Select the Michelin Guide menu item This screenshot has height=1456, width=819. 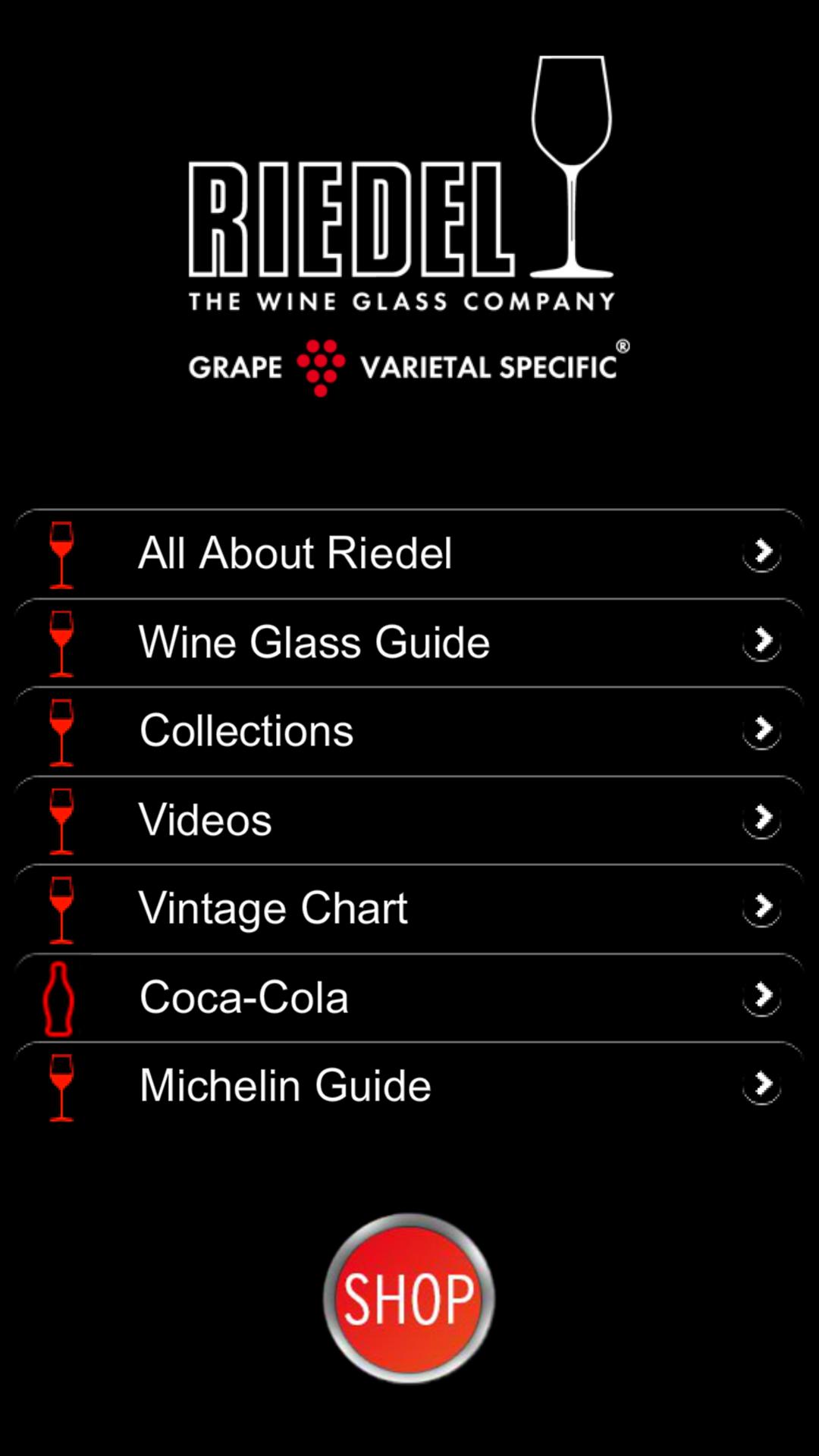tap(409, 1086)
